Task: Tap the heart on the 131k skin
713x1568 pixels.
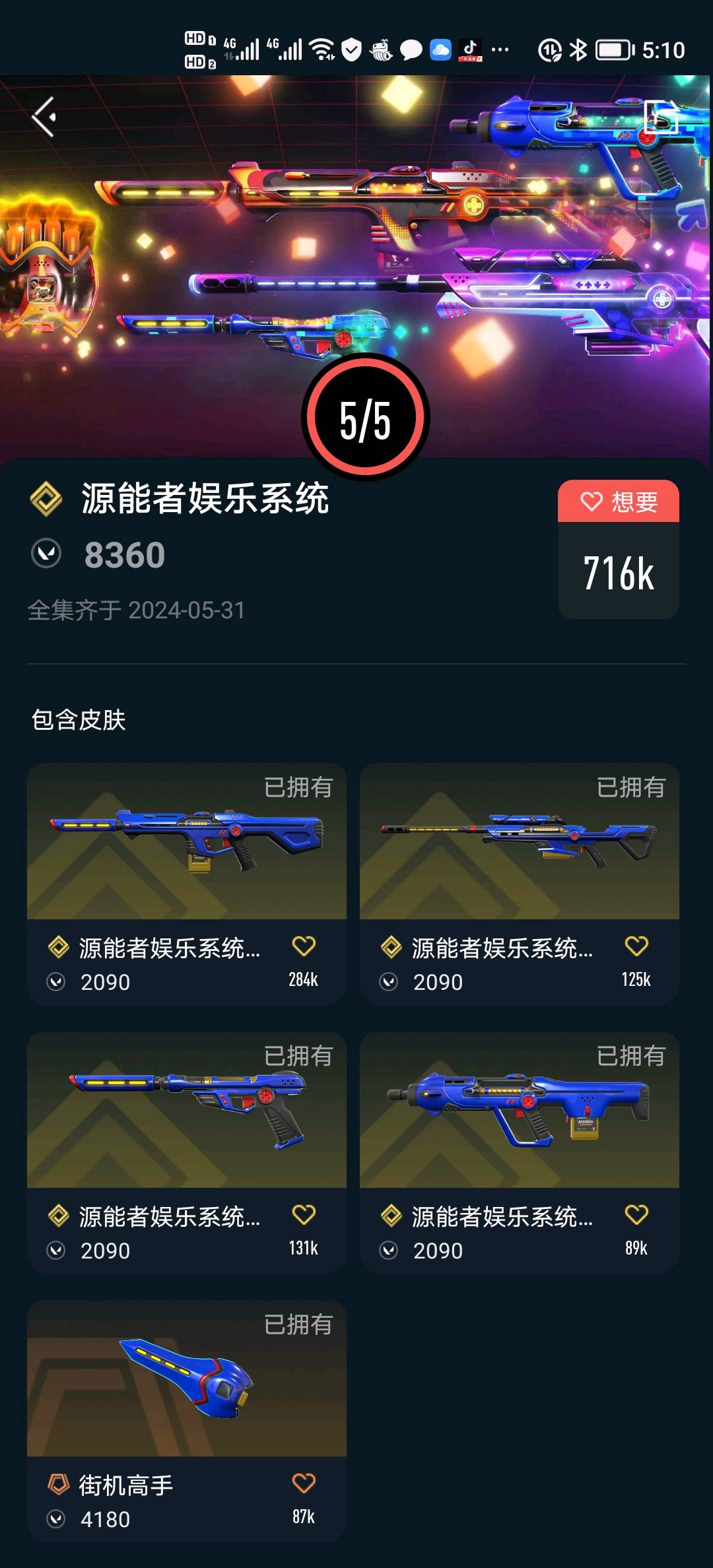Action: click(304, 1215)
